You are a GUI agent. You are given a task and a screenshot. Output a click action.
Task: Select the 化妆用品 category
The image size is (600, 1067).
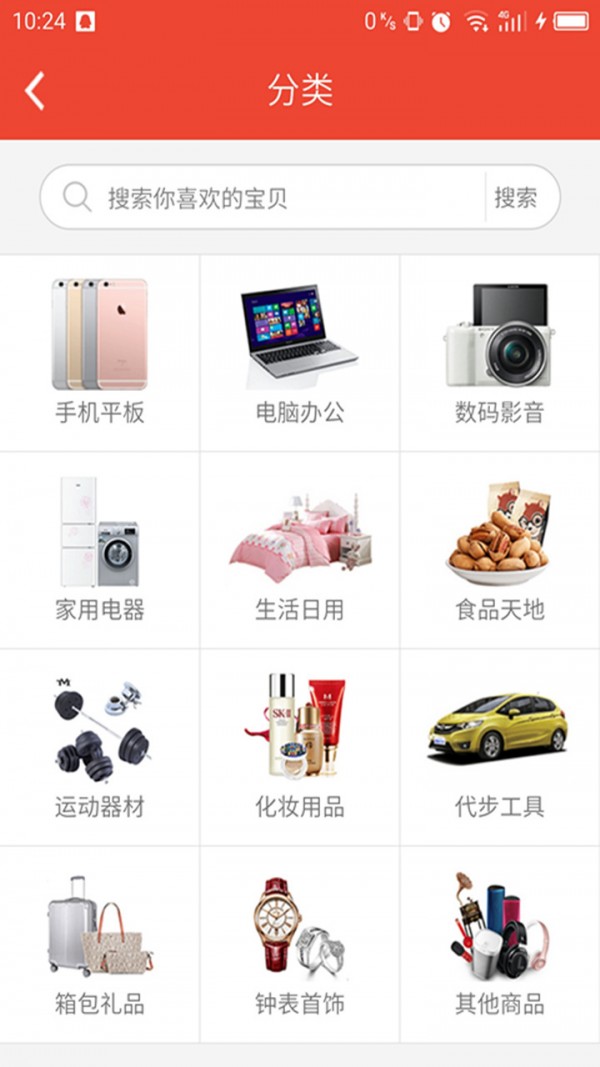[300, 746]
